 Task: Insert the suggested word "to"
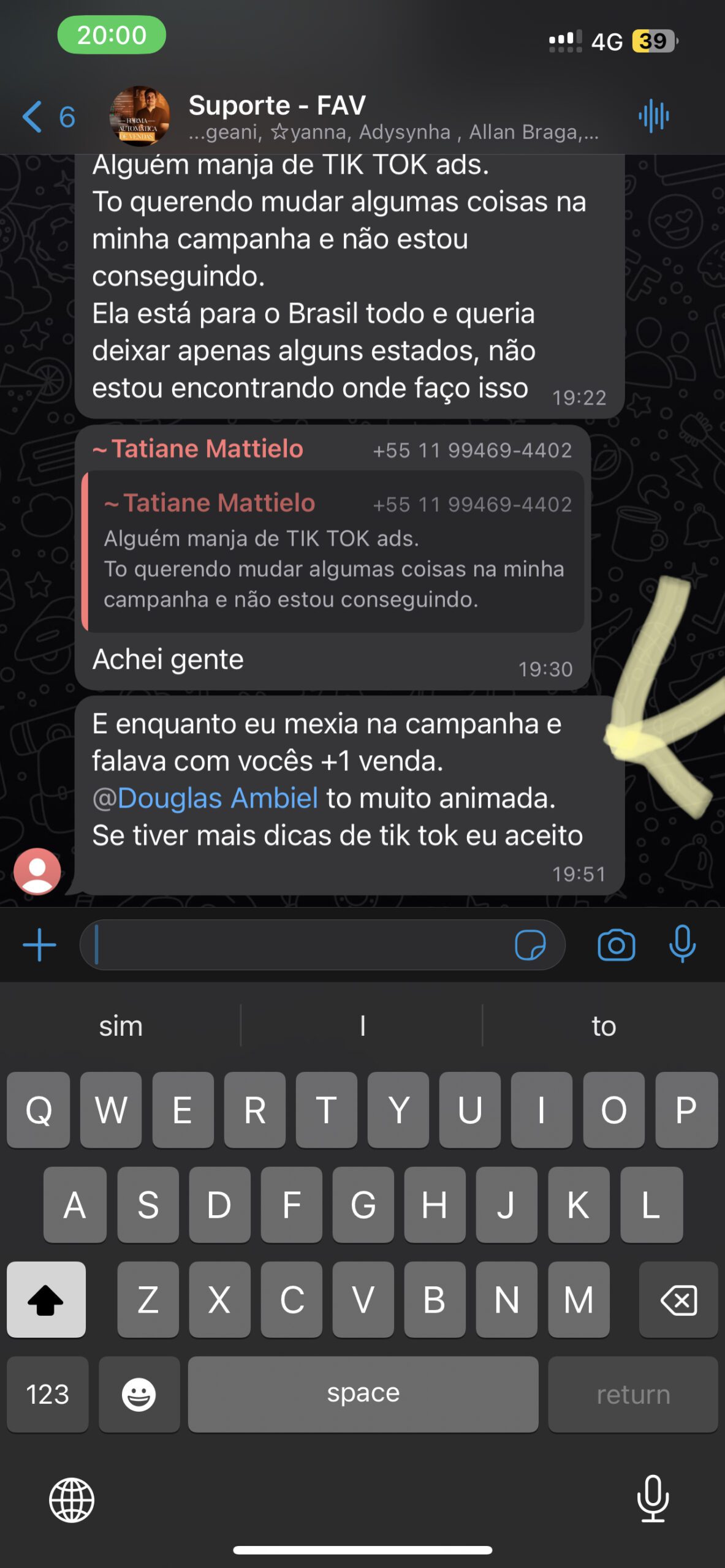coord(603,1026)
